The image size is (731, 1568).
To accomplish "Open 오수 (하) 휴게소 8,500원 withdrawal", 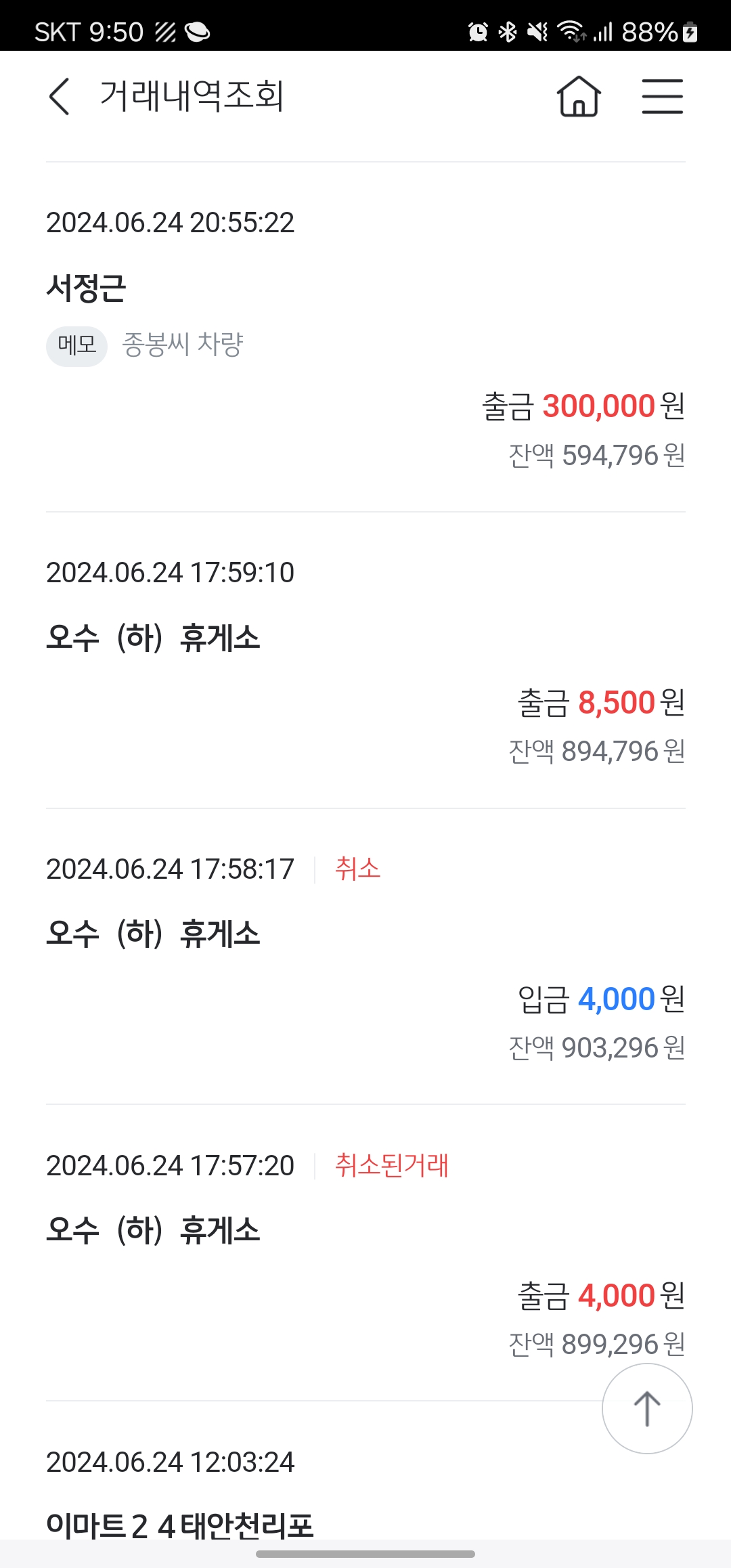I will pyautogui.click(x=365, y=660).
